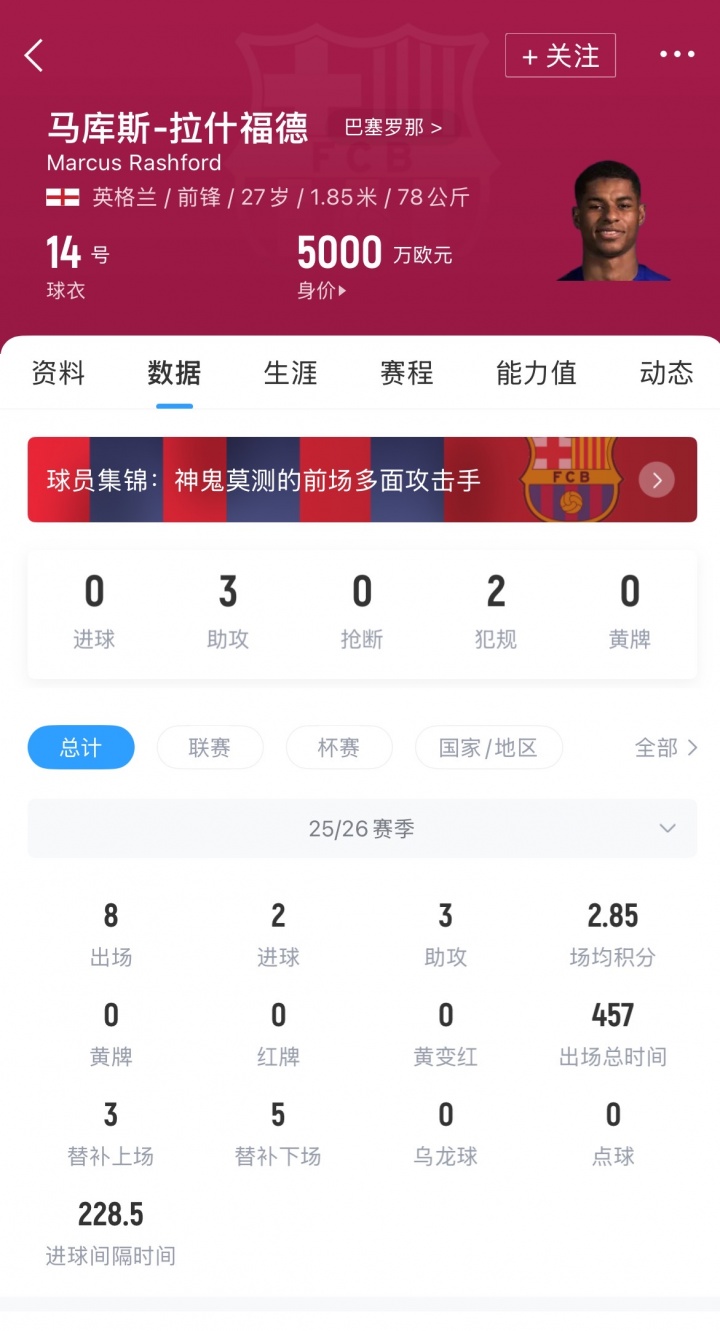Open 全部 to see all stats
The width and height of the screenshot is (720, 1331).
click(666, 747)
